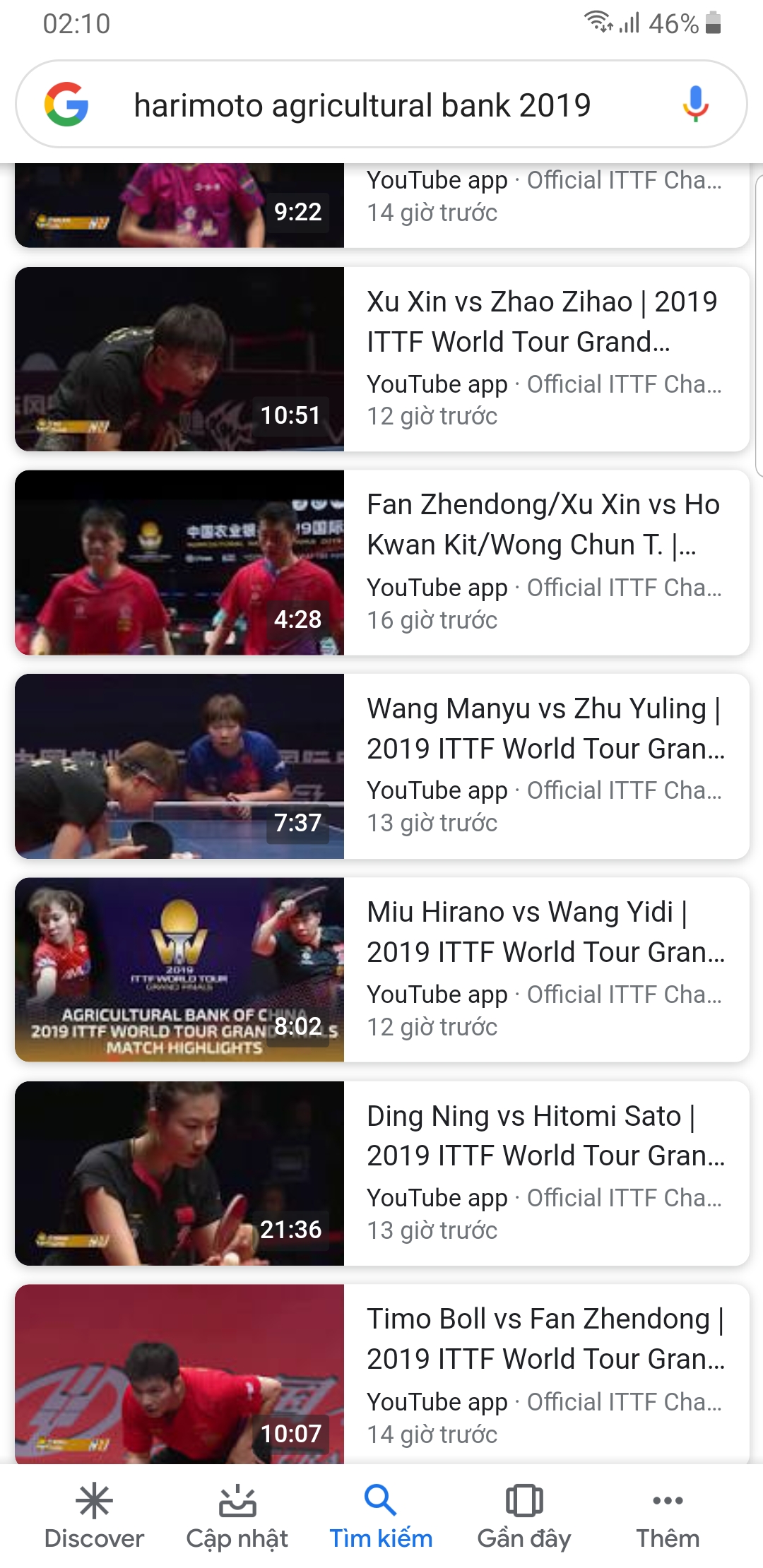Start voice search with the microphone
Image resolution: width=763 pixels, height=1568 pixels.
point(695,105)
